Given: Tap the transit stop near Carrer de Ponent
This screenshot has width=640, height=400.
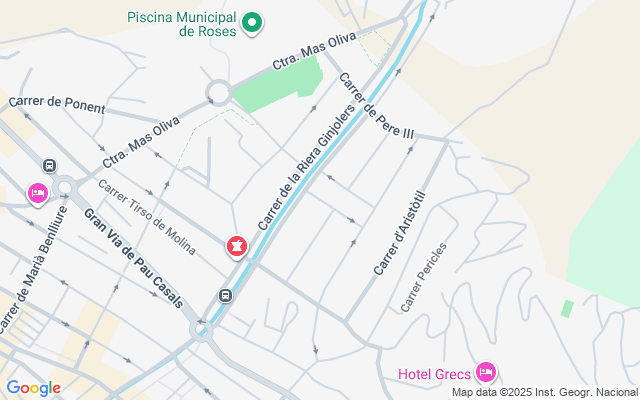Looking at the screenshot, I should [x=48, y=165].
